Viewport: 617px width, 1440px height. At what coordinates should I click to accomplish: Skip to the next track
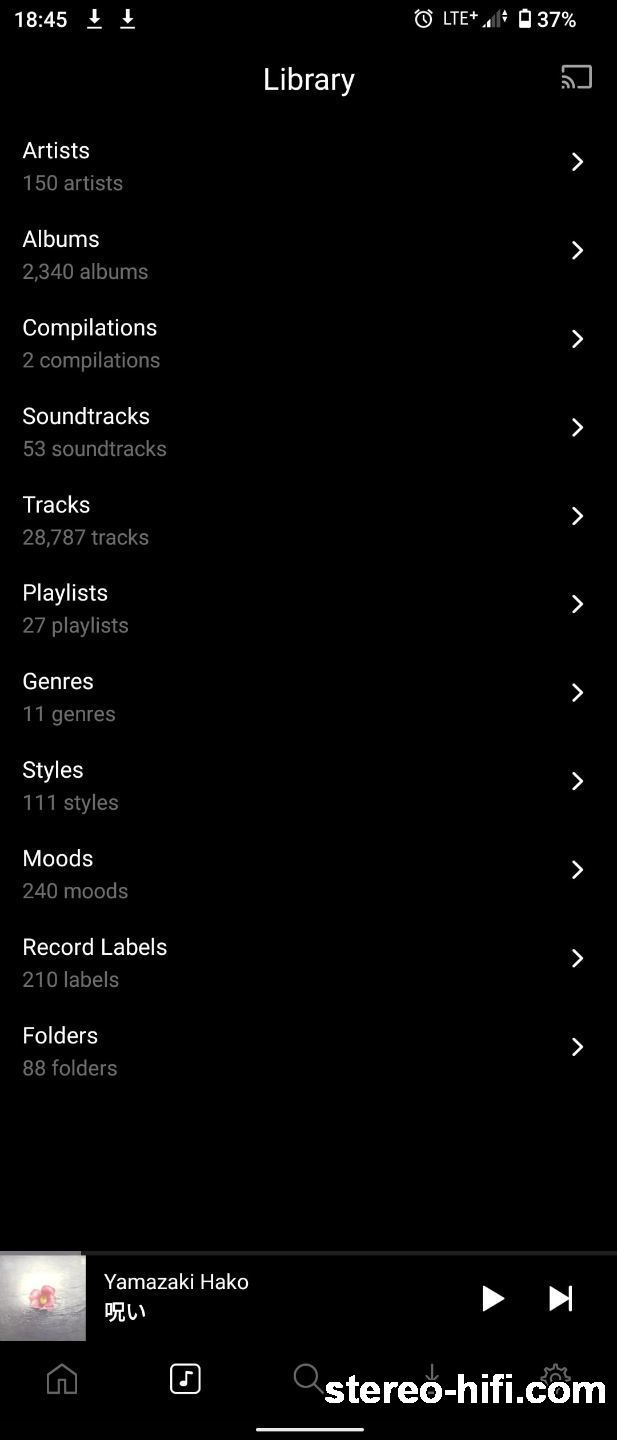561,1298
